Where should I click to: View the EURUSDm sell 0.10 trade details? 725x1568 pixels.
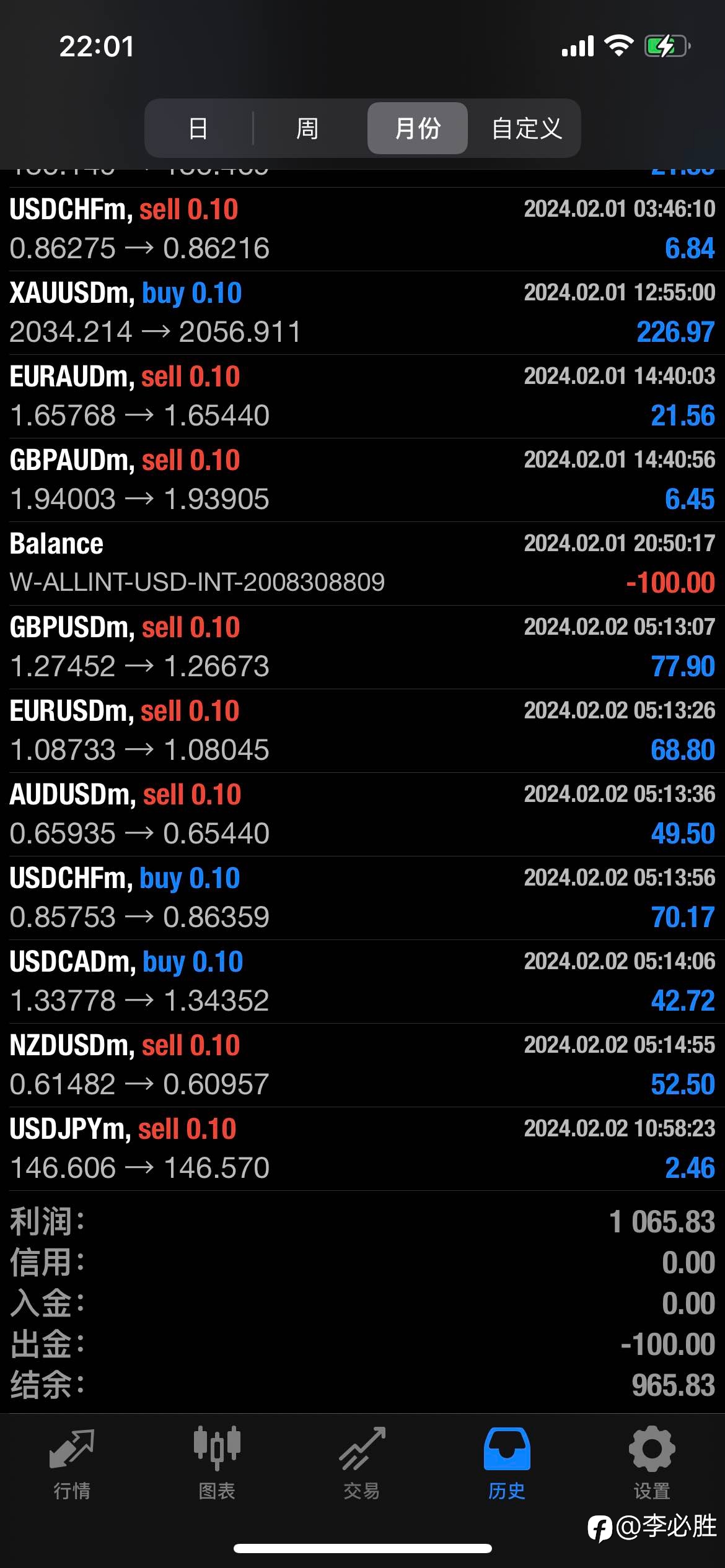(362, 731)
